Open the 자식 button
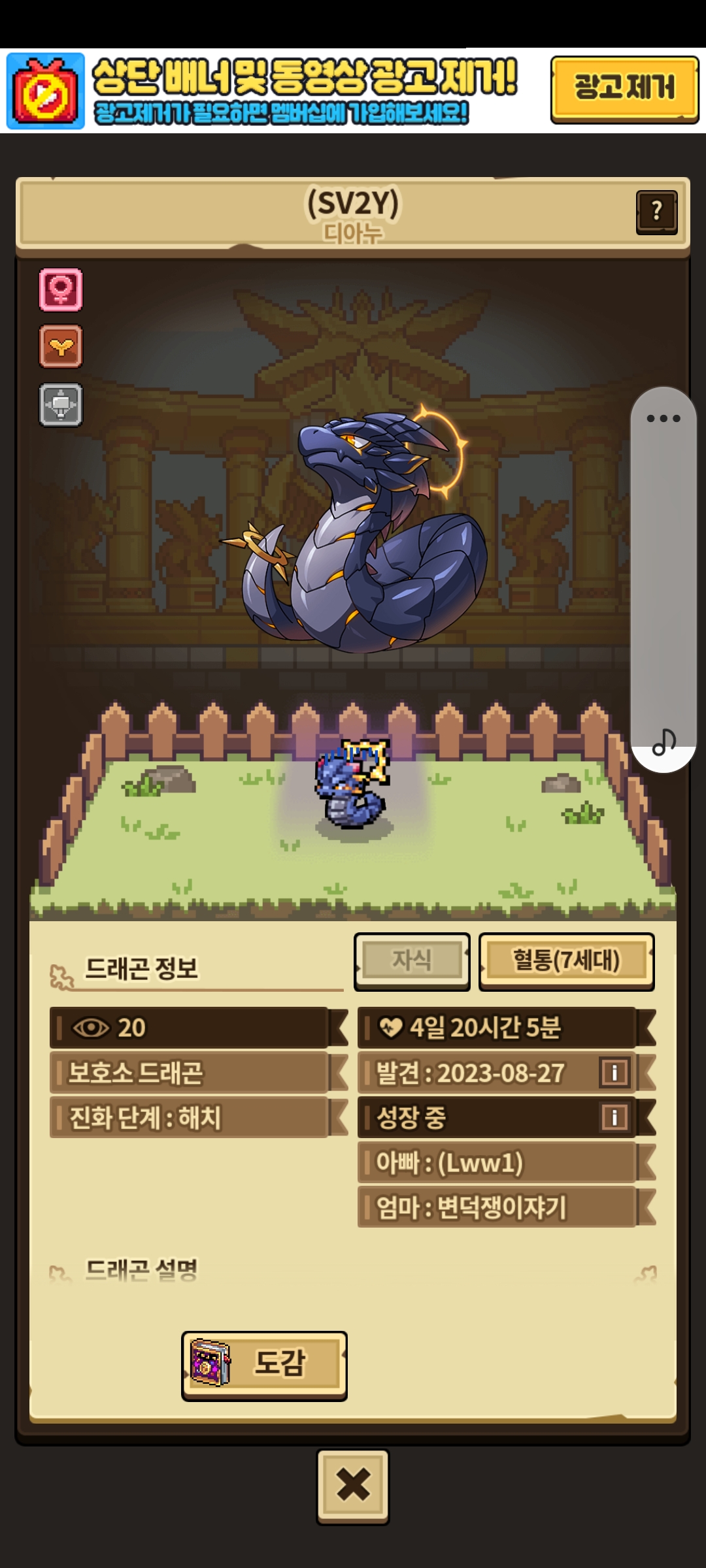 click(412, 960)
